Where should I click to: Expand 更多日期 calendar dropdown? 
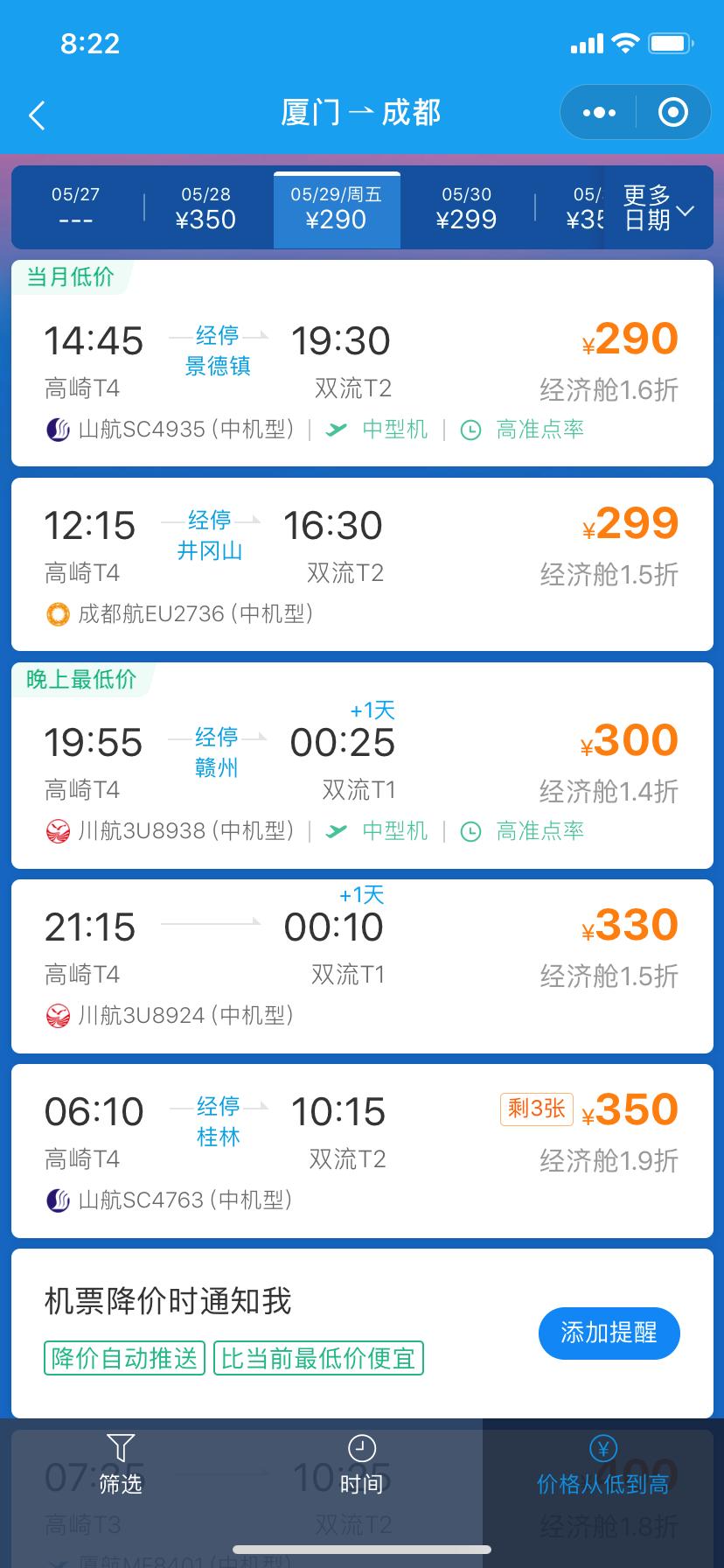point(658,209)
